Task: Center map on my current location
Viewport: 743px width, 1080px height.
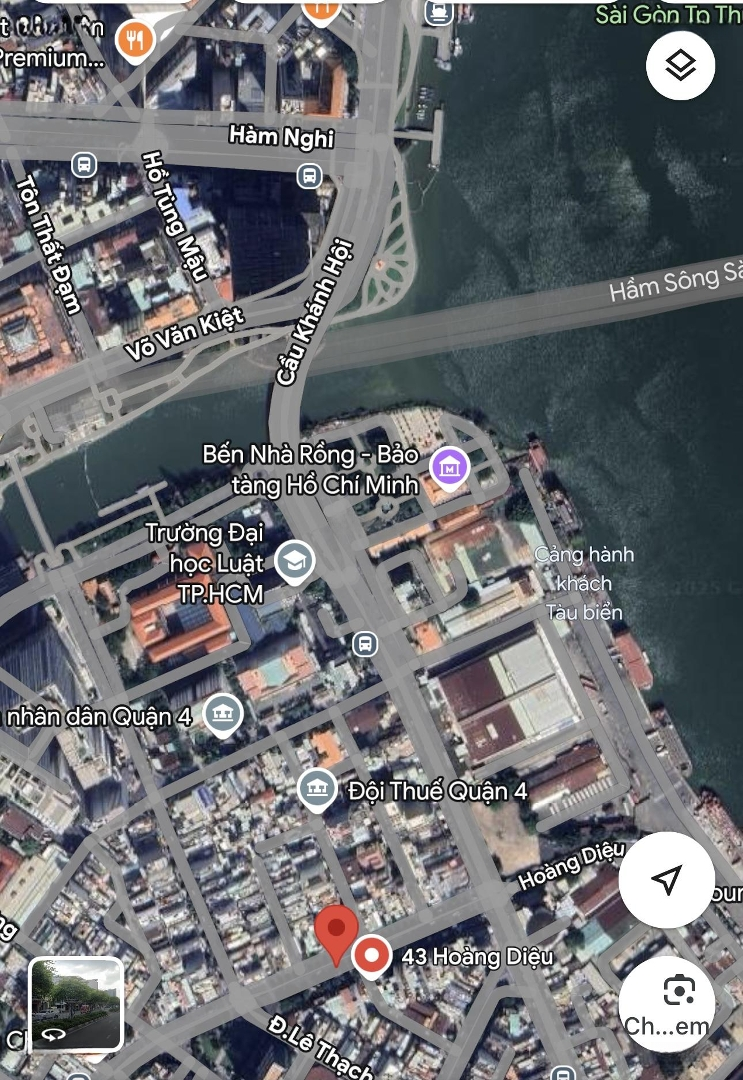Action: click(666, 879)
